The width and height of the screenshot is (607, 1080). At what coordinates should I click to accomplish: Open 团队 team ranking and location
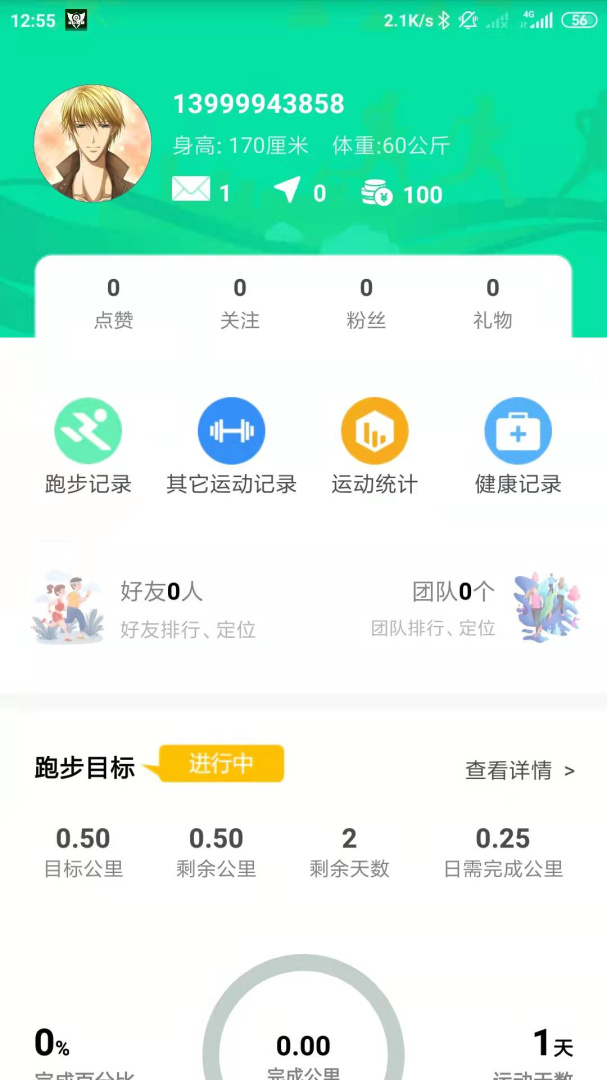tap(470, 608)
